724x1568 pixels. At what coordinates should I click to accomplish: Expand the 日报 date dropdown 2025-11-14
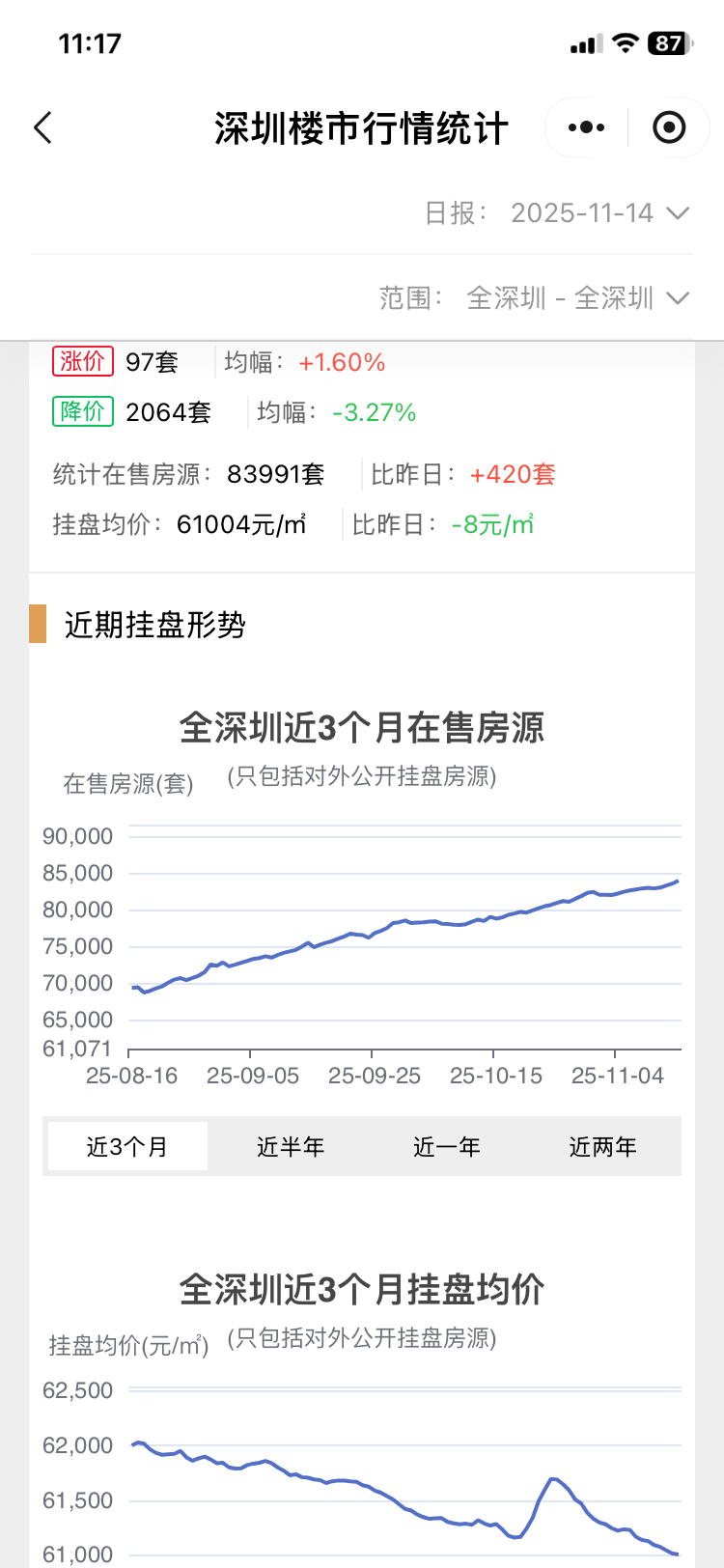[x=599, y=213]
